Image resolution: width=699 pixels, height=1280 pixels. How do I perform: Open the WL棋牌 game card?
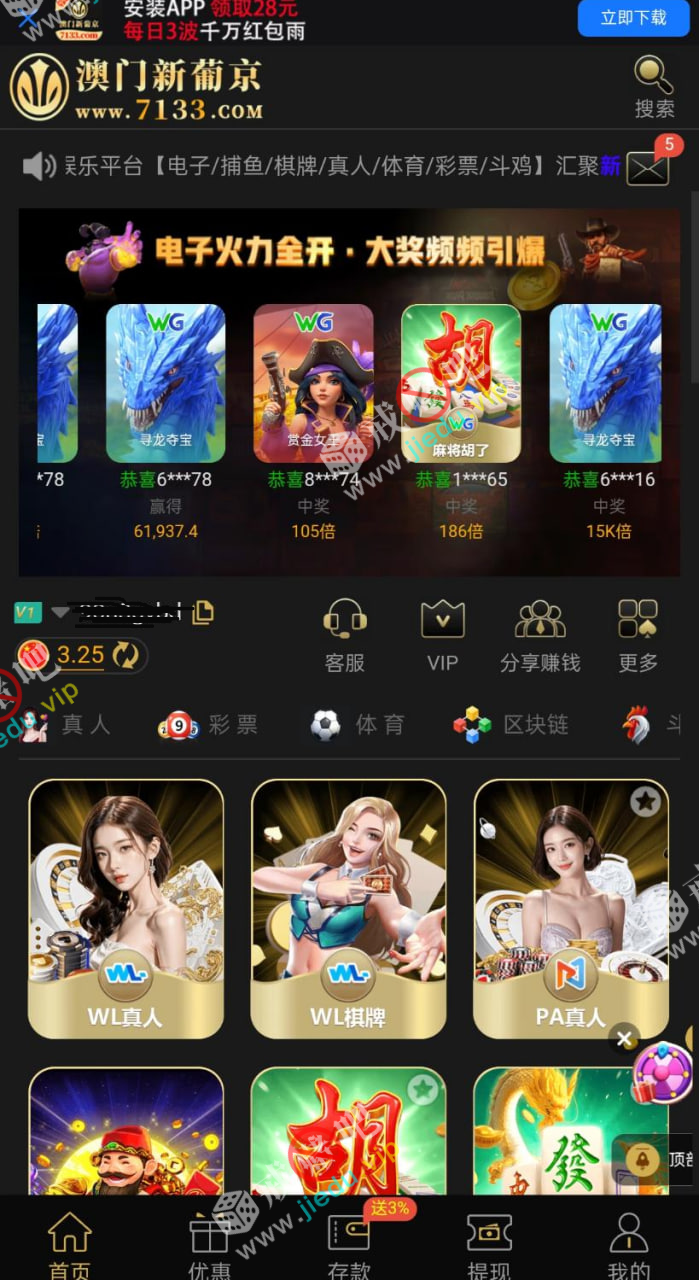tap(348, 908)
